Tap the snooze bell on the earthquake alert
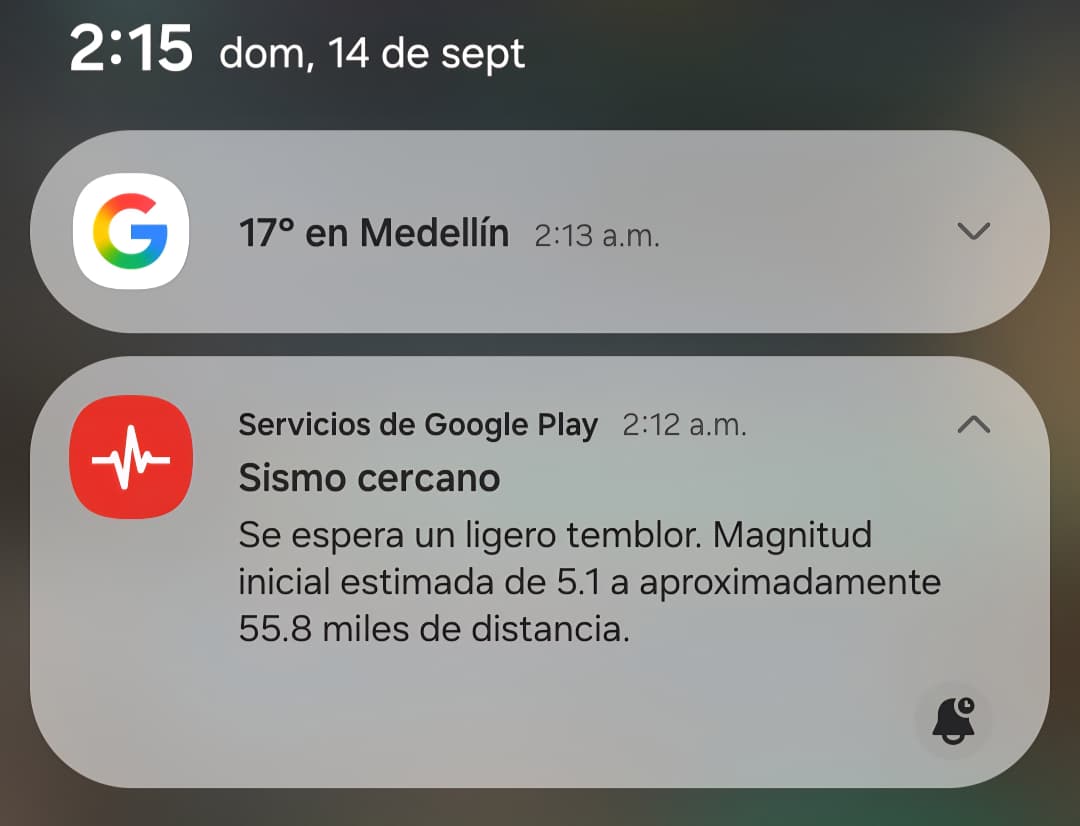Image resolution: width=1080 pixels, height=826 pixels. 954,721
